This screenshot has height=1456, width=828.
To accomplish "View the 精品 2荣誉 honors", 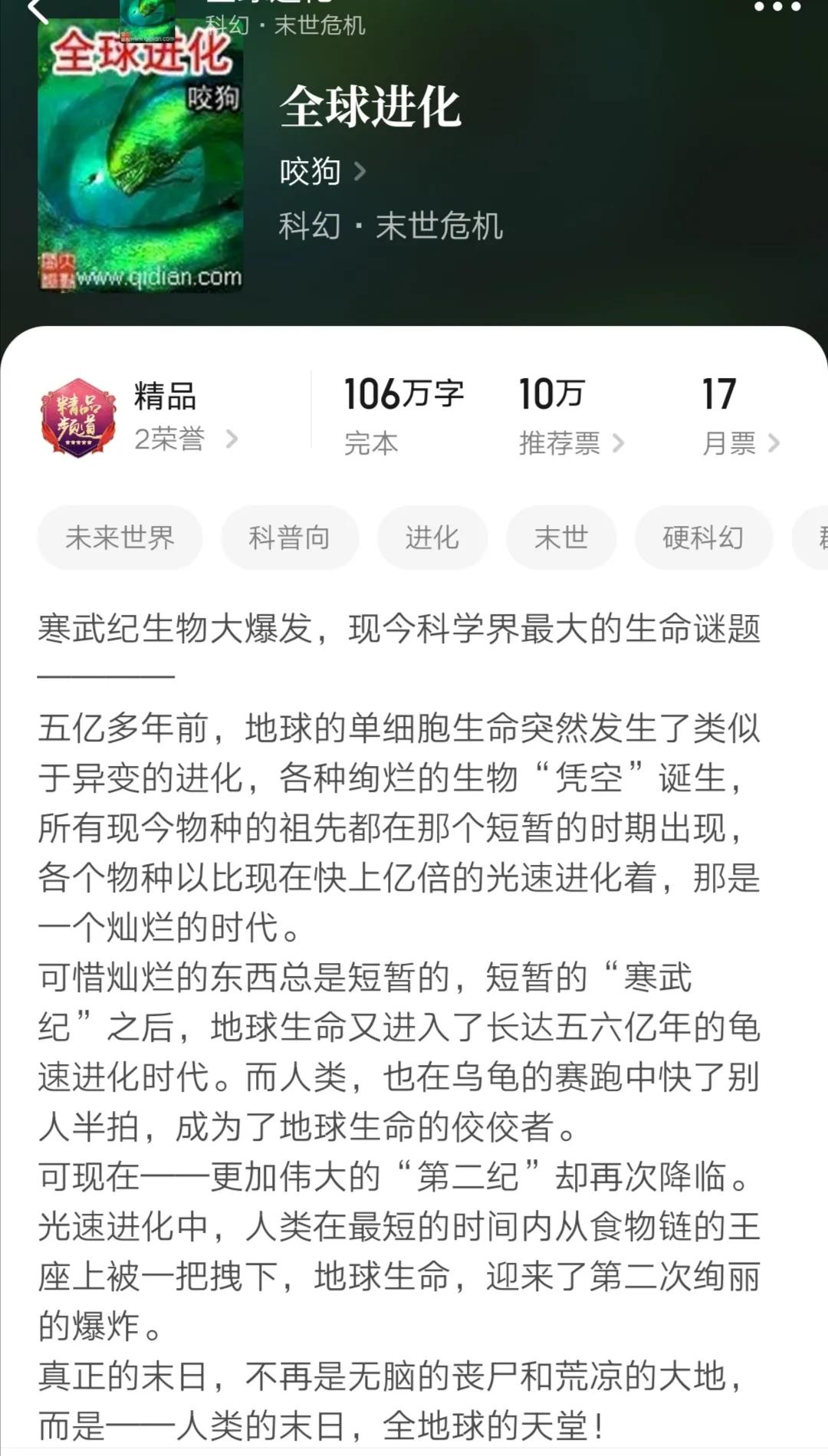I will tap(184, 418).
